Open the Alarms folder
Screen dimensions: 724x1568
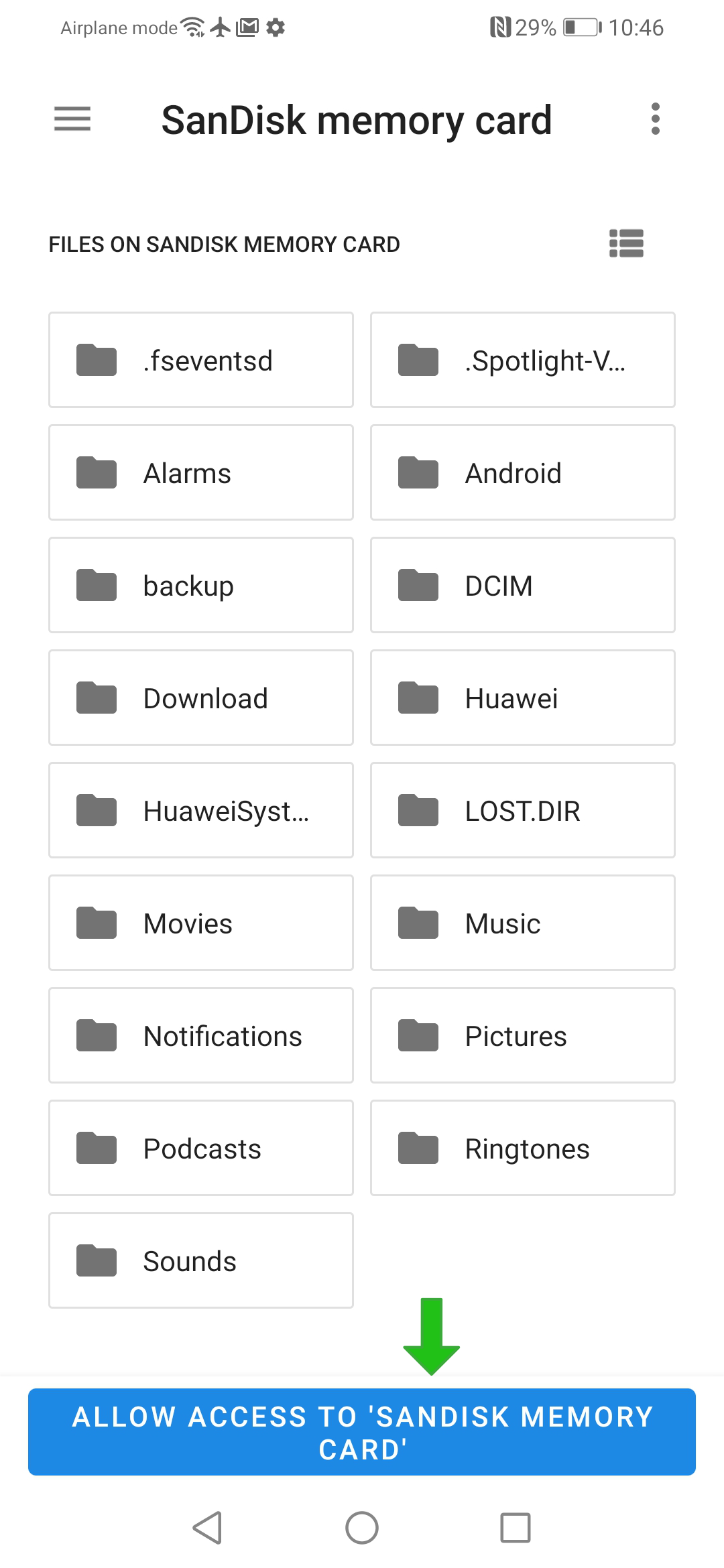[201, 472]
